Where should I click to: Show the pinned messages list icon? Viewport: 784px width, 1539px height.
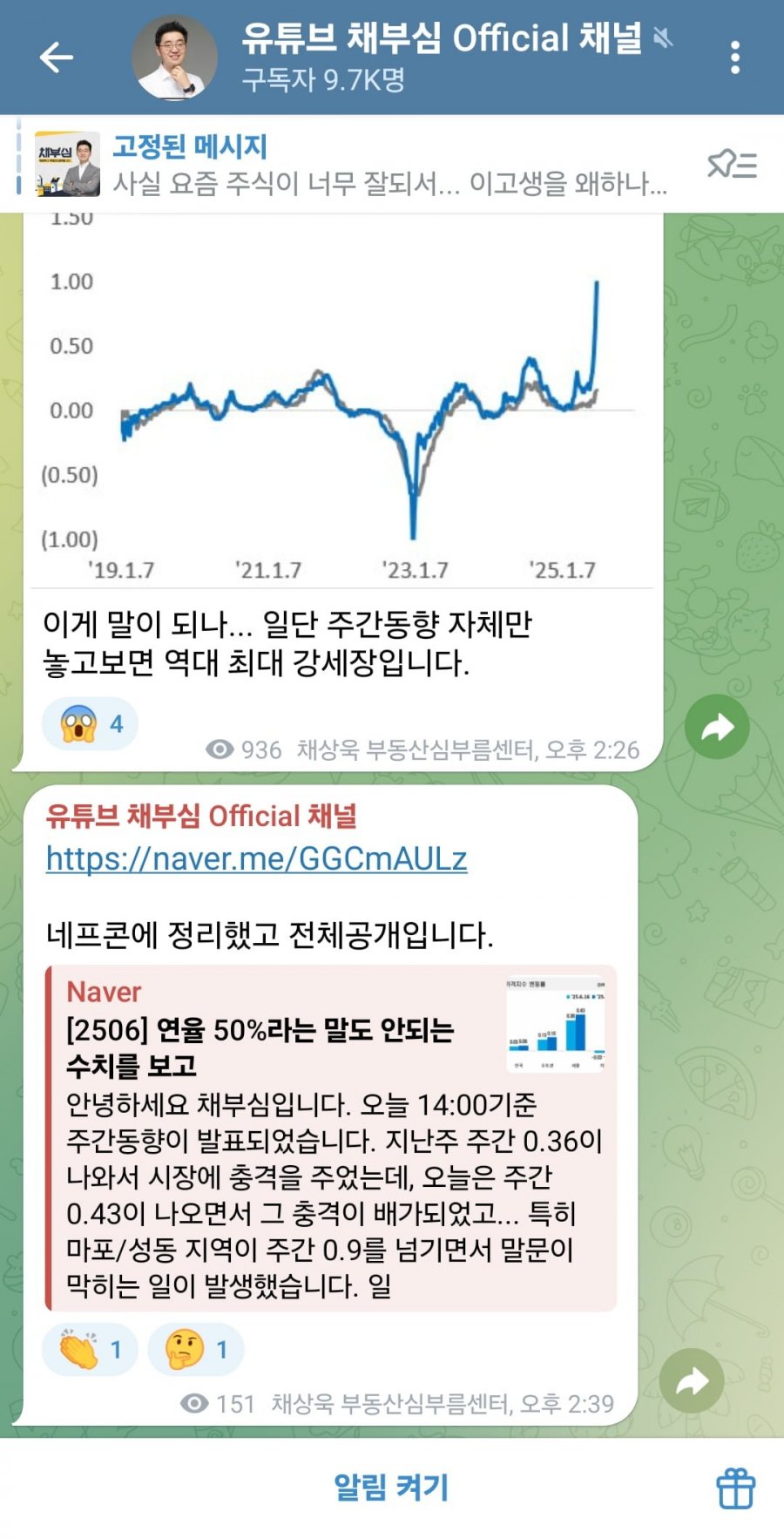pos(732,164)
